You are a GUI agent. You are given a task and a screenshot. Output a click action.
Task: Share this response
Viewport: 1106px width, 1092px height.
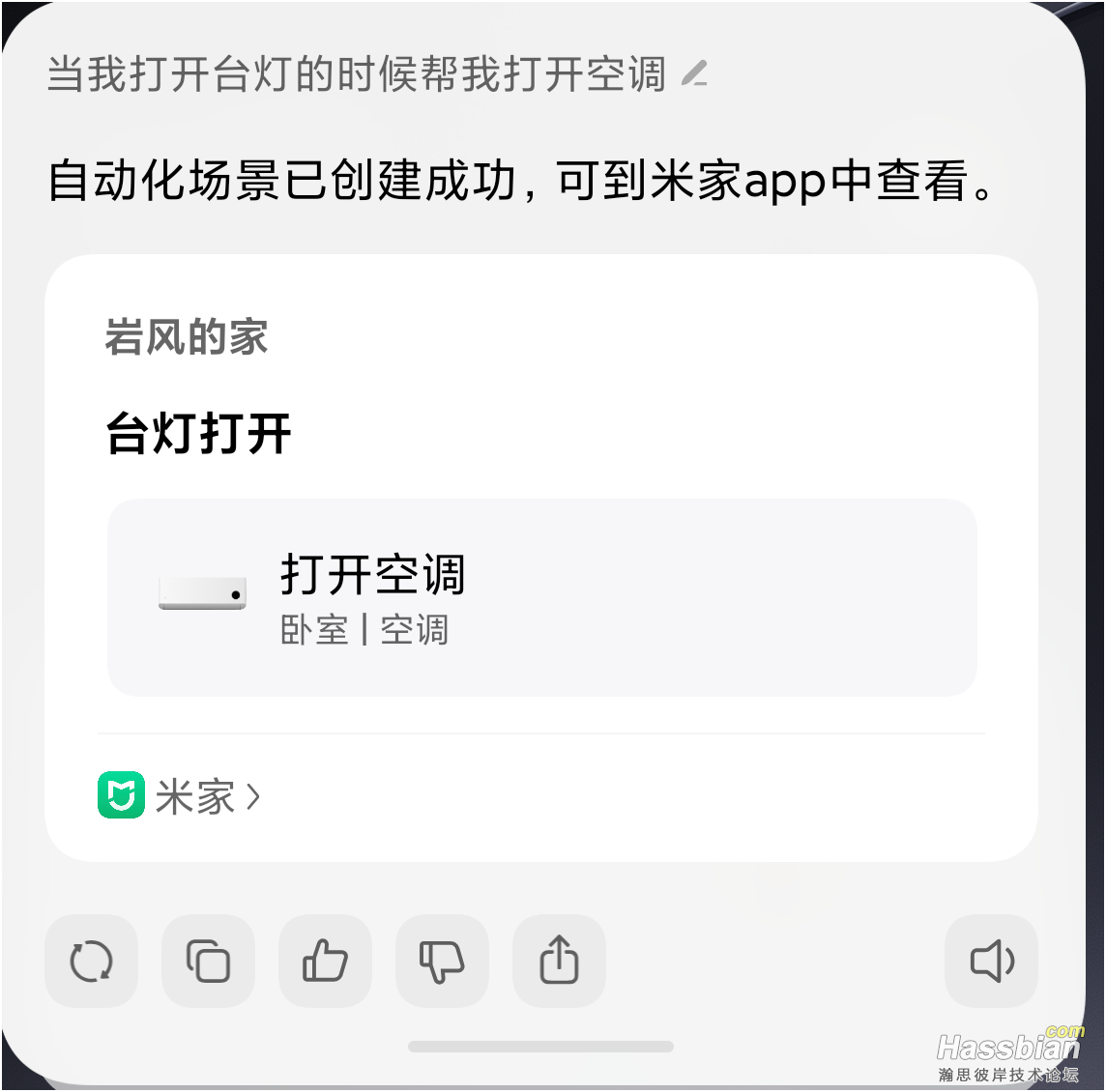click(x=559, y=962)
